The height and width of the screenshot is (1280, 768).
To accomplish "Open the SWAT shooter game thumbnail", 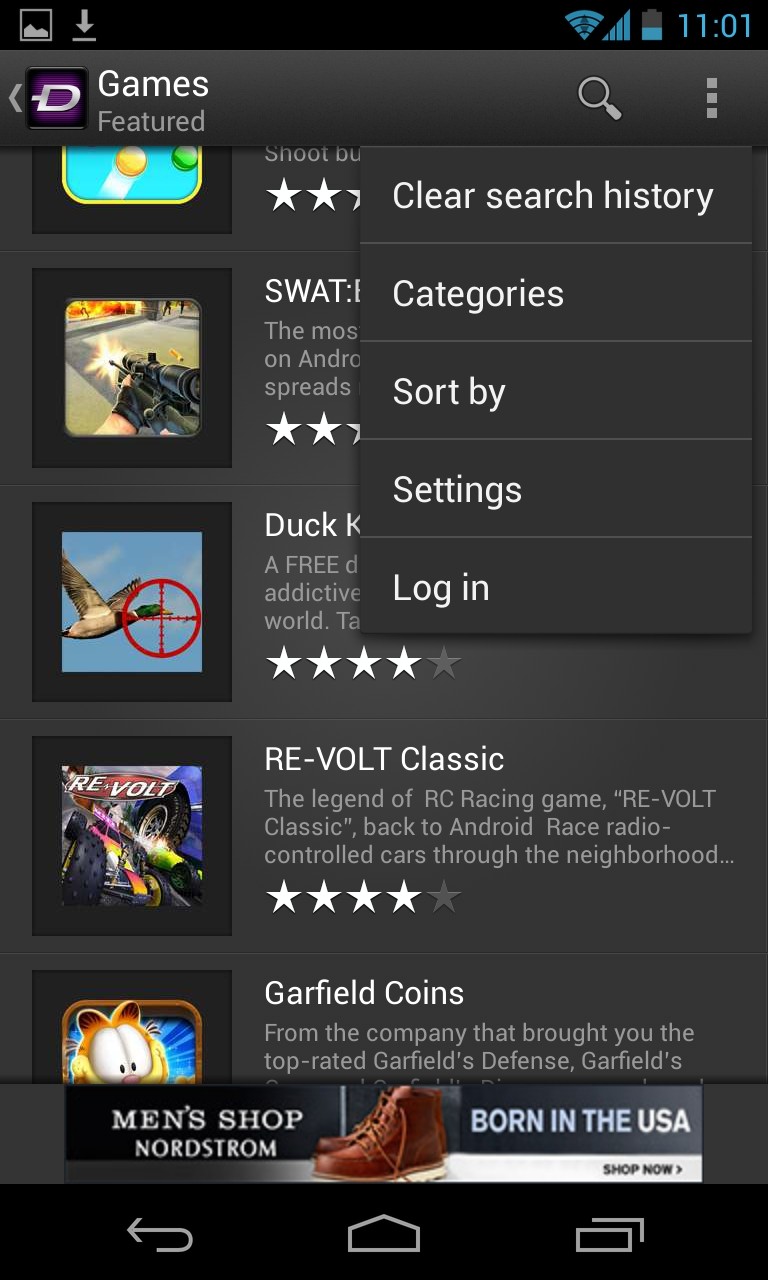I will pyautogui.click(x=132, y=368).
